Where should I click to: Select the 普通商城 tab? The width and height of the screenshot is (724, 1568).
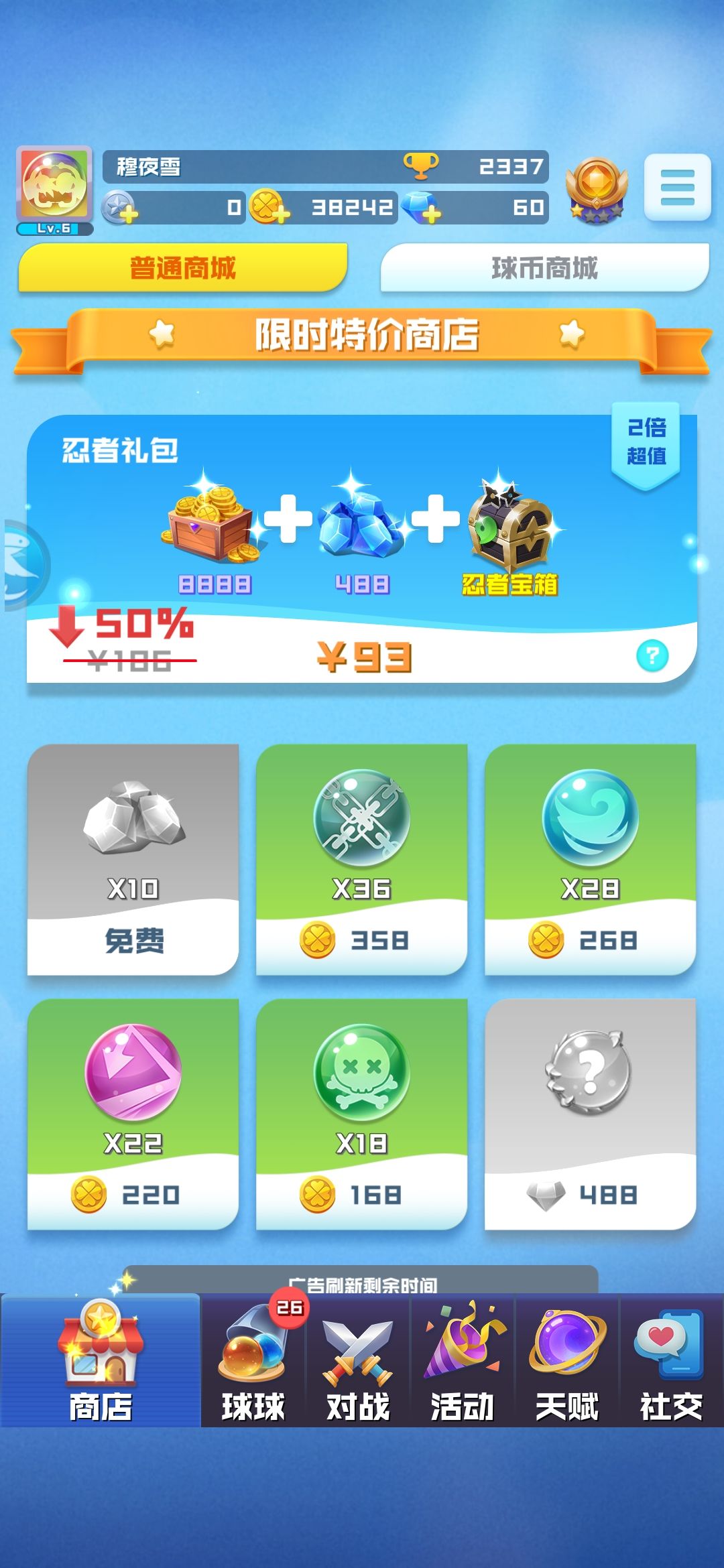[x=181, y=267]
